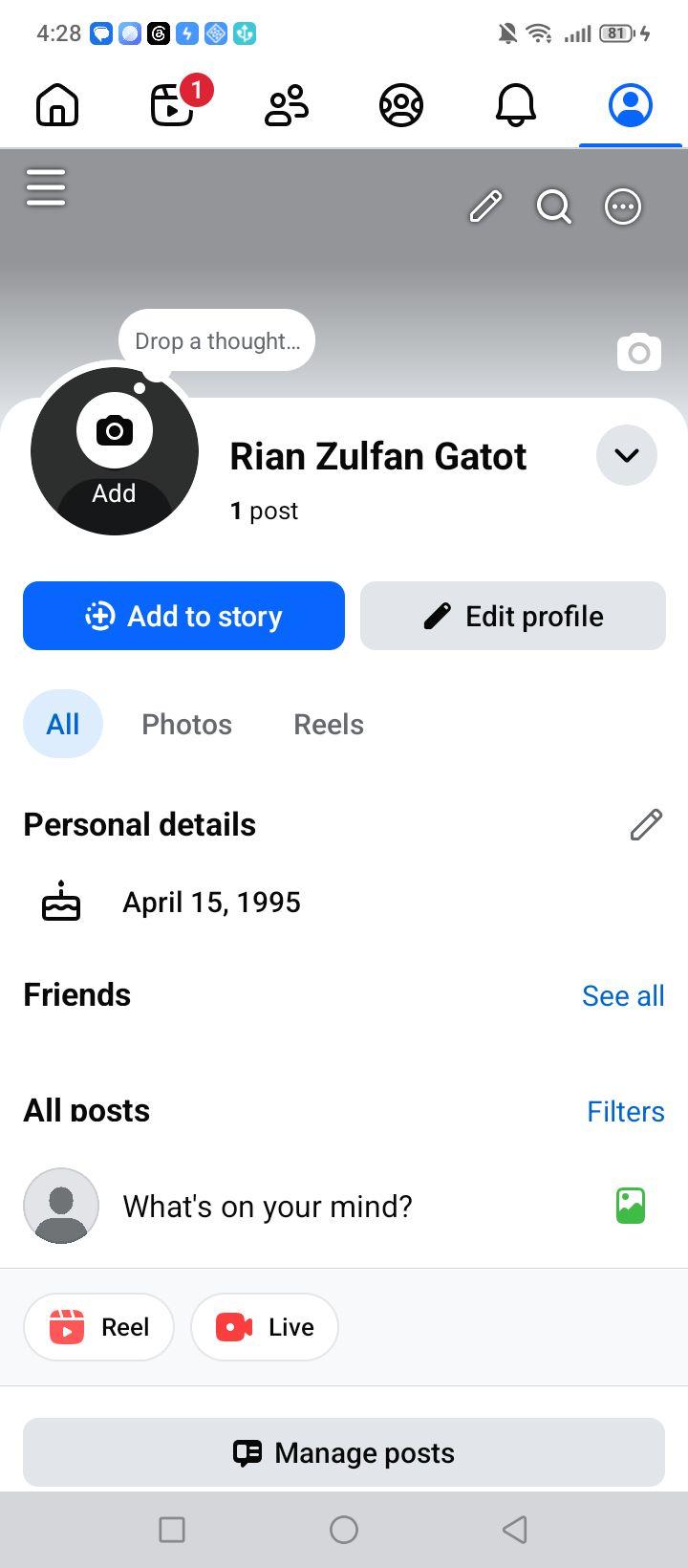
Task: Tap the Drop a thought bubble
Action: pyautogui.click(x=217, y=340)
